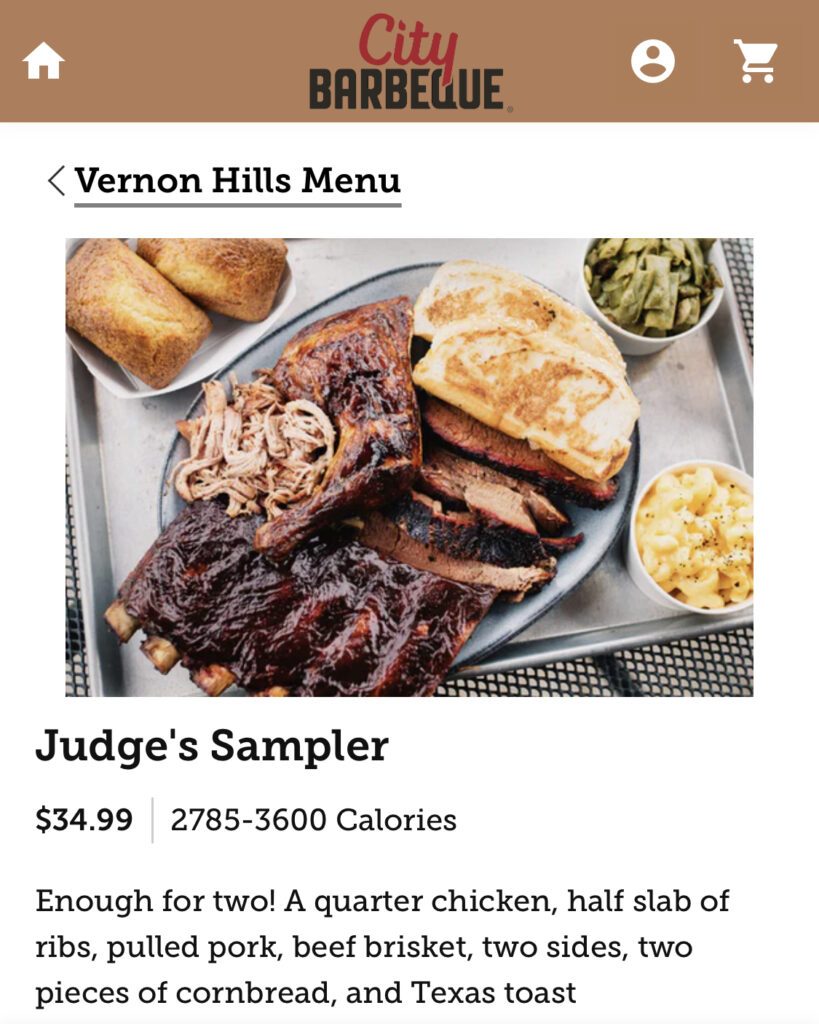
Task: Open the account profile icon
Action: coord(652,61)
